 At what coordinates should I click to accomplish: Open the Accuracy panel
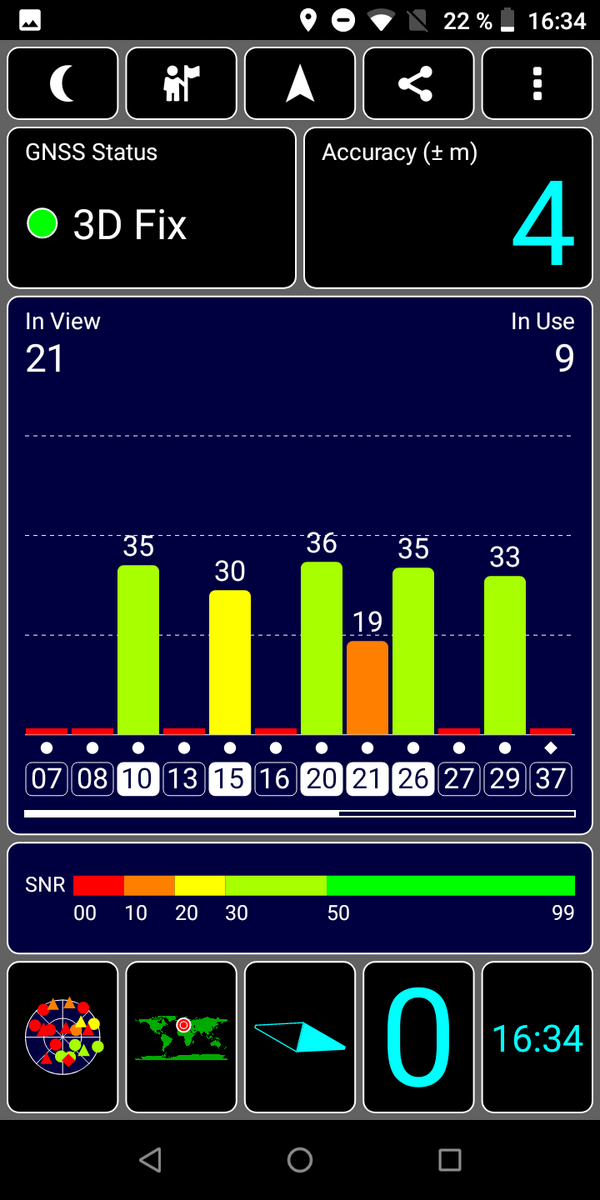[x=448, y=208]
